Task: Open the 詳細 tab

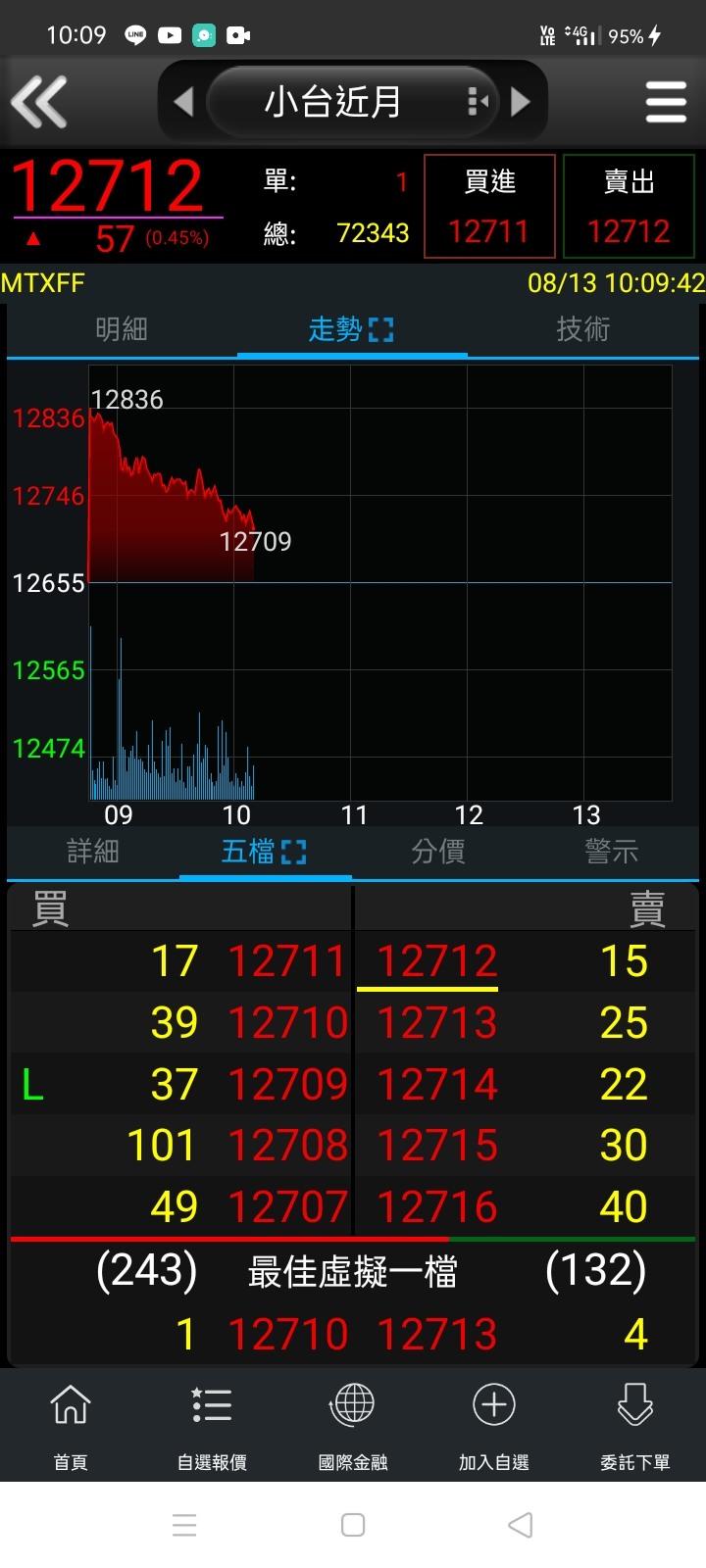Action: (93, 852)
